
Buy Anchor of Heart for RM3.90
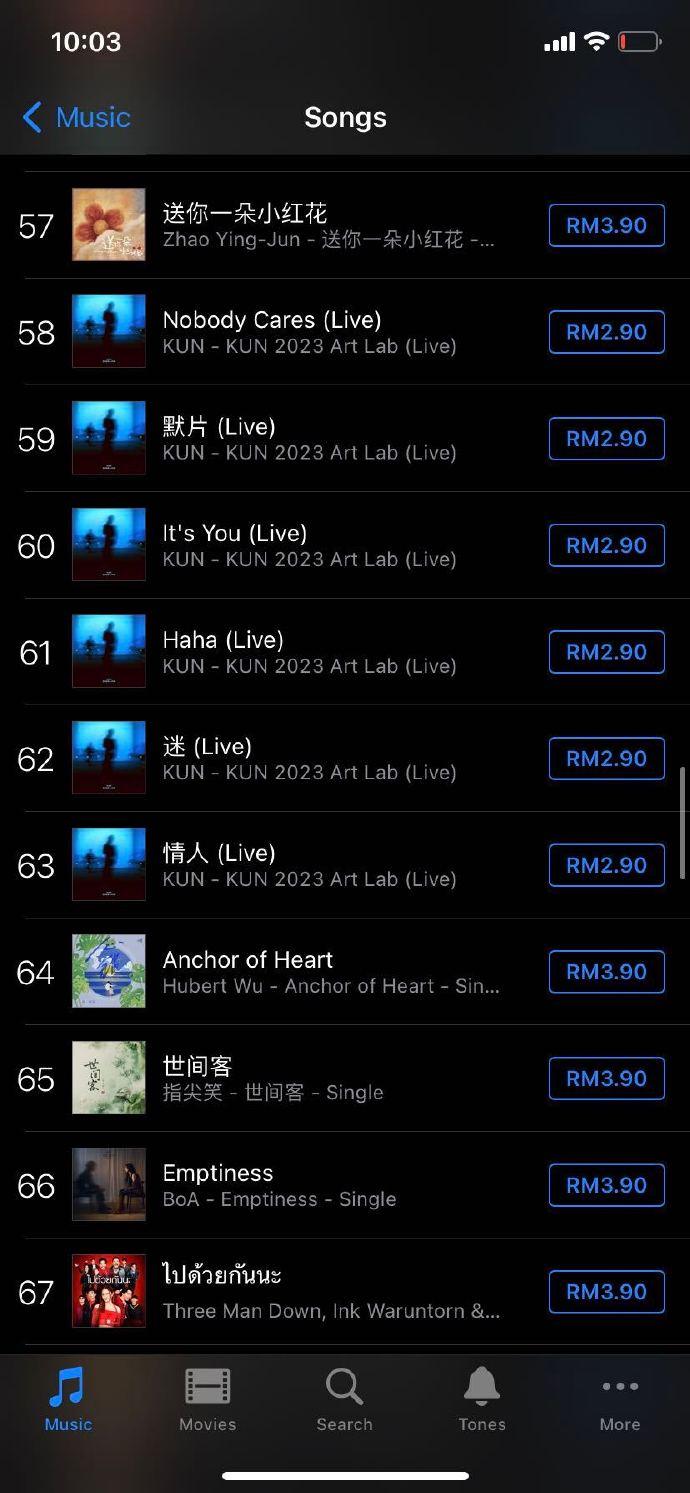[x=606, y=971]
